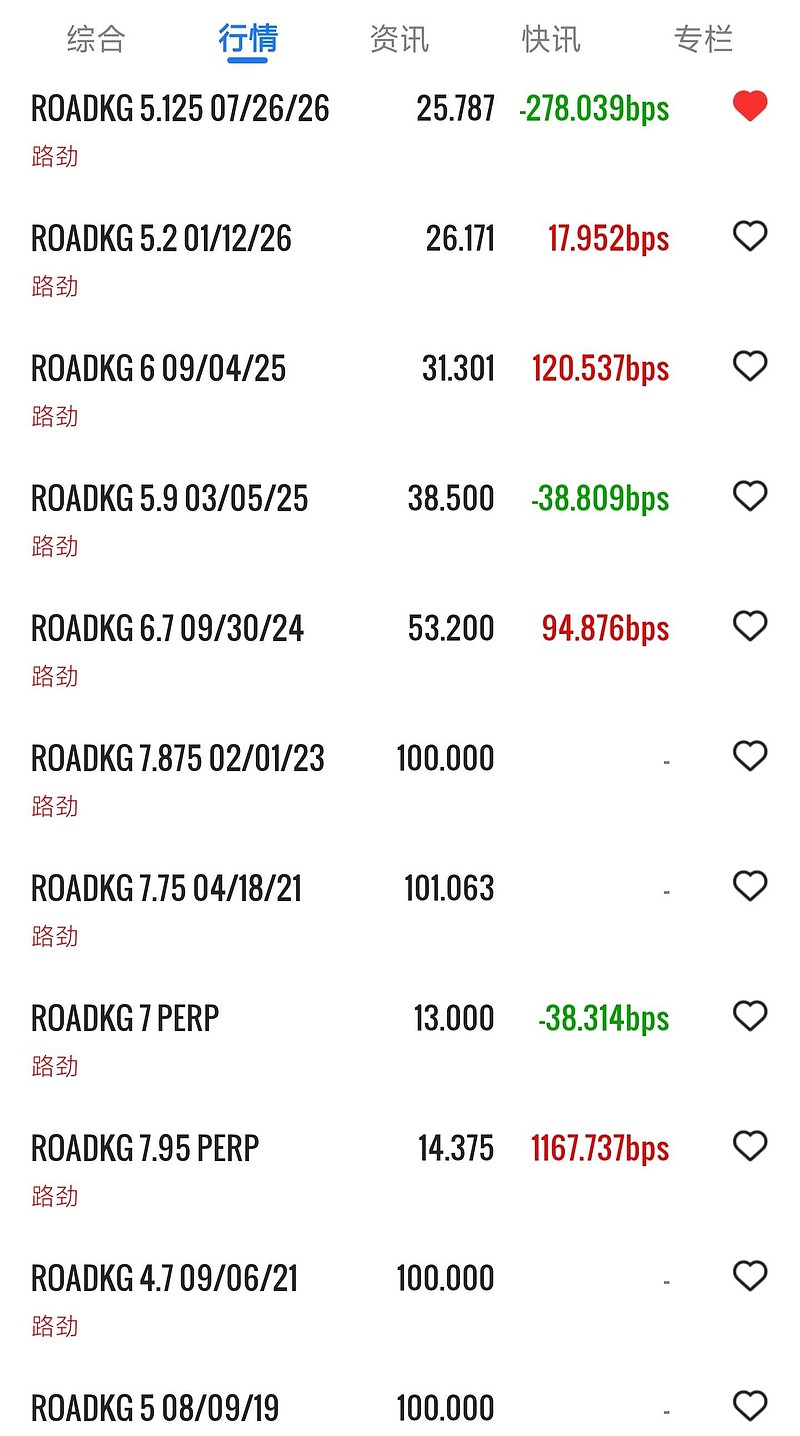Screen dimensions: 800x1436
Task: Tap the 行情 tab label
Action: pyautogui.click(x=247, y=38)
